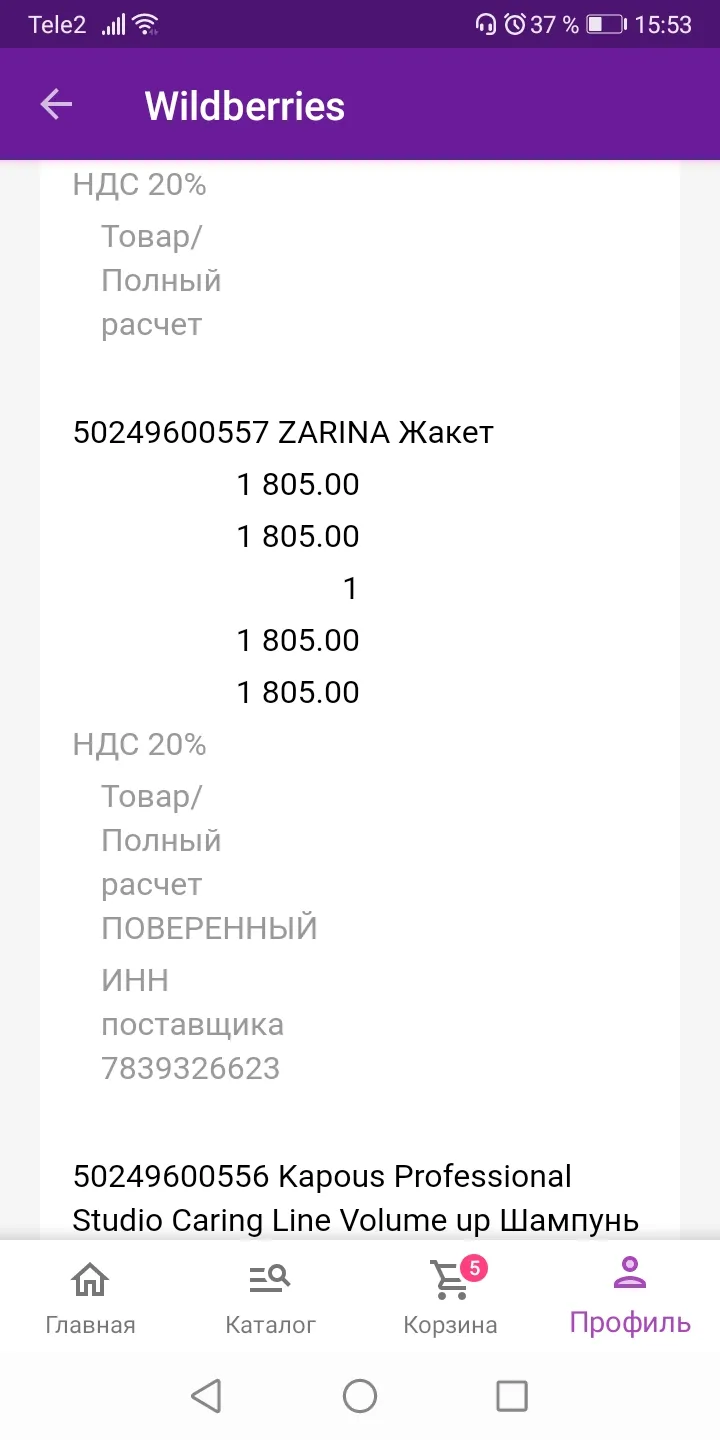720x1440 pixels.
Task: Open the Каталог tab
Action: pos(270,1298)
